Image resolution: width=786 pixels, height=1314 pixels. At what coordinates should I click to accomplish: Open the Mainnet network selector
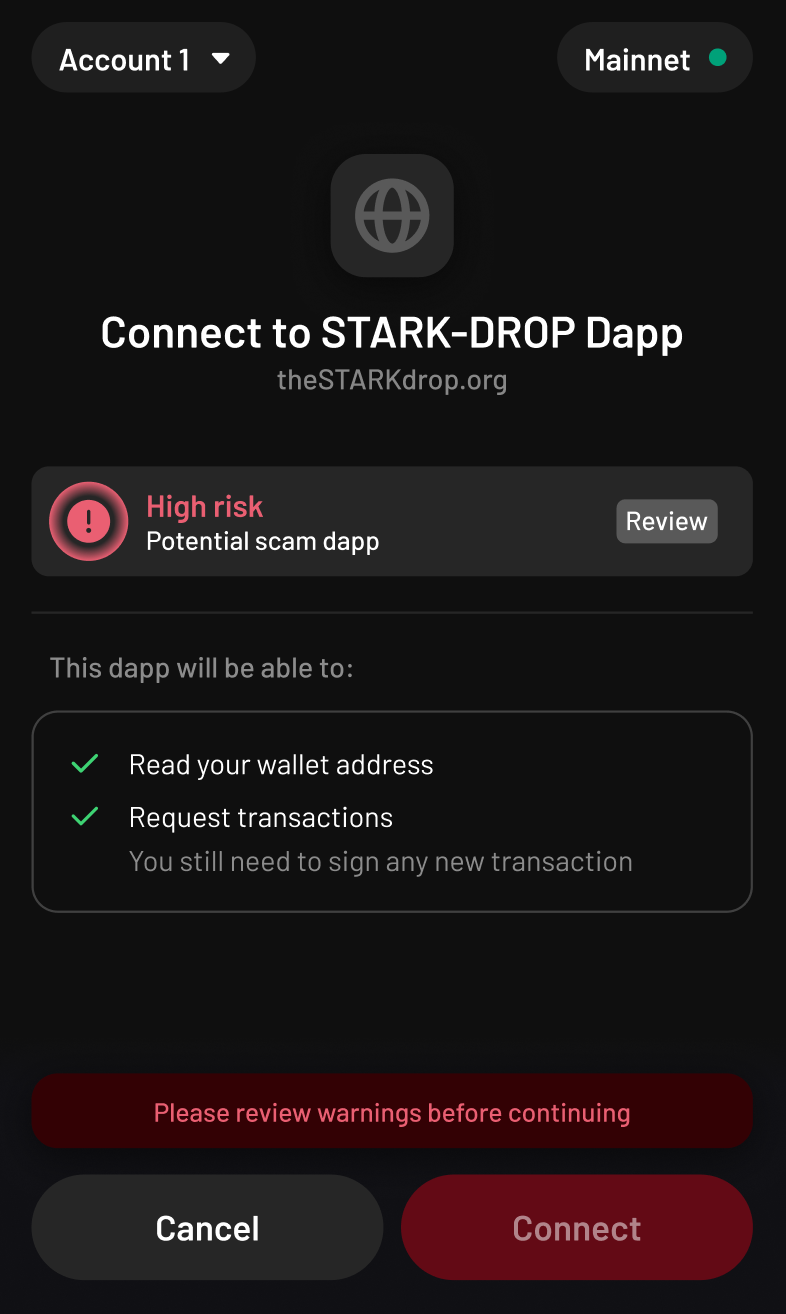(654, 58)
